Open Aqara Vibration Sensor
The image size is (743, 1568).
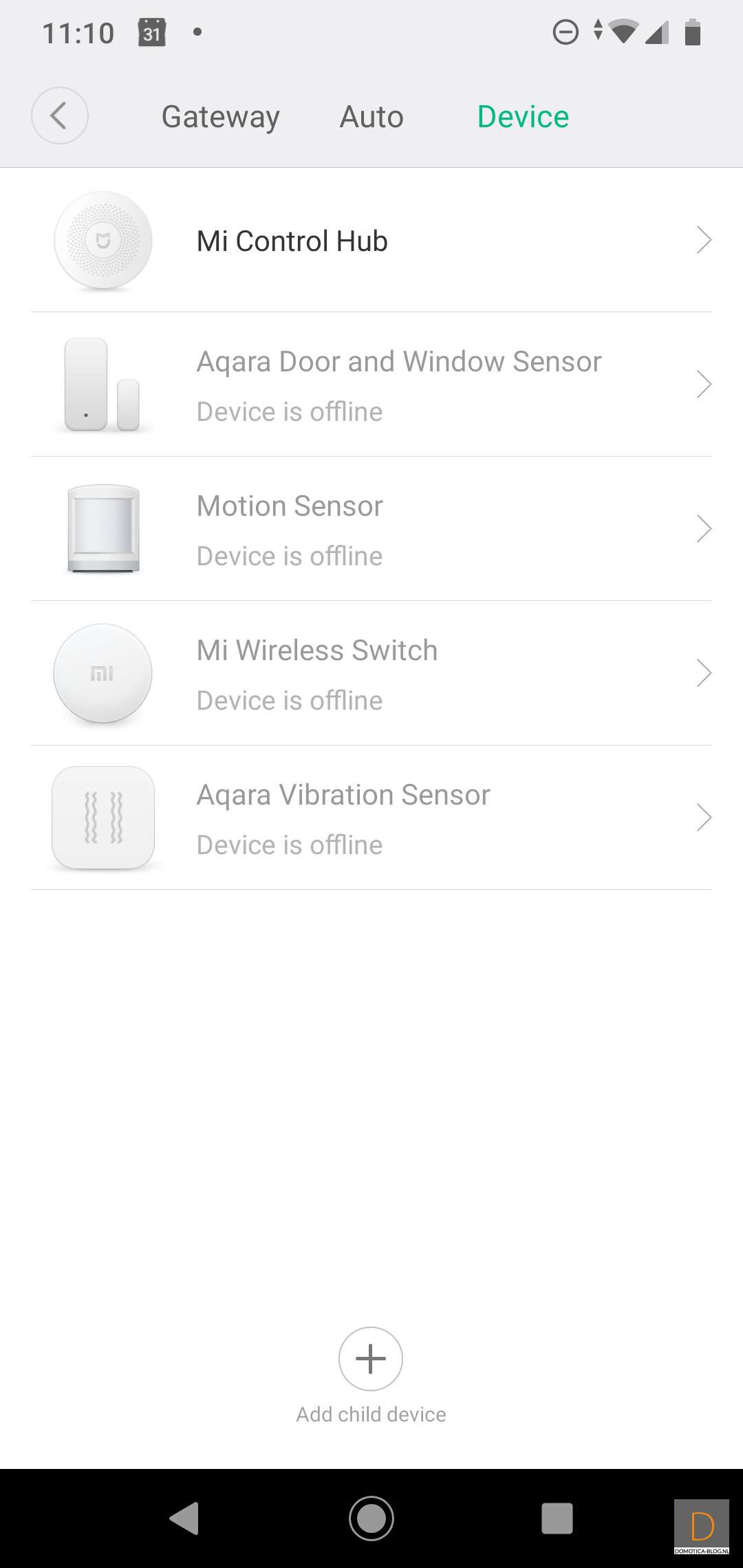pyautogui.click(x=371, y=818)
